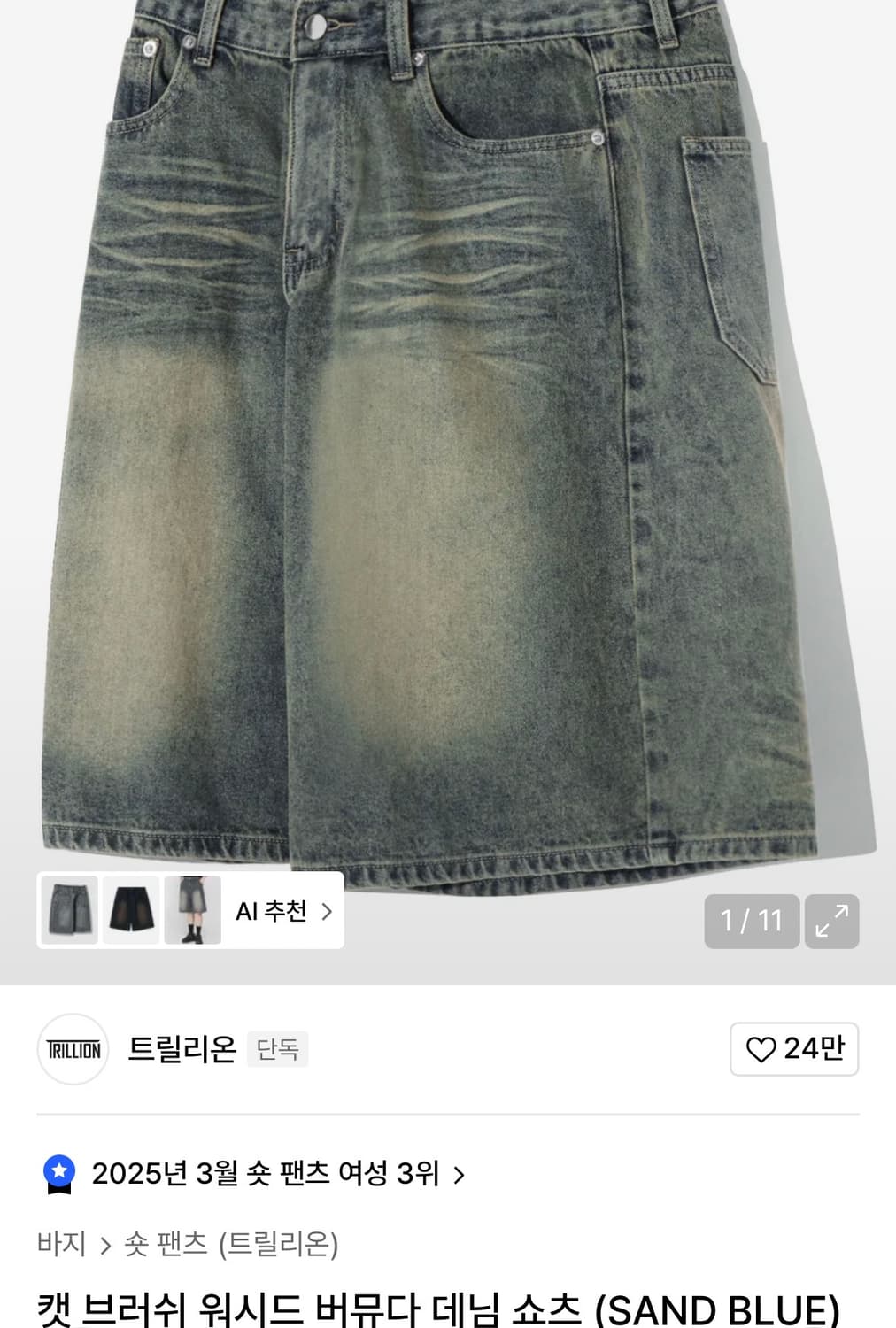Select the black shorts AI recommendation icon

click(x=131, y=910)
